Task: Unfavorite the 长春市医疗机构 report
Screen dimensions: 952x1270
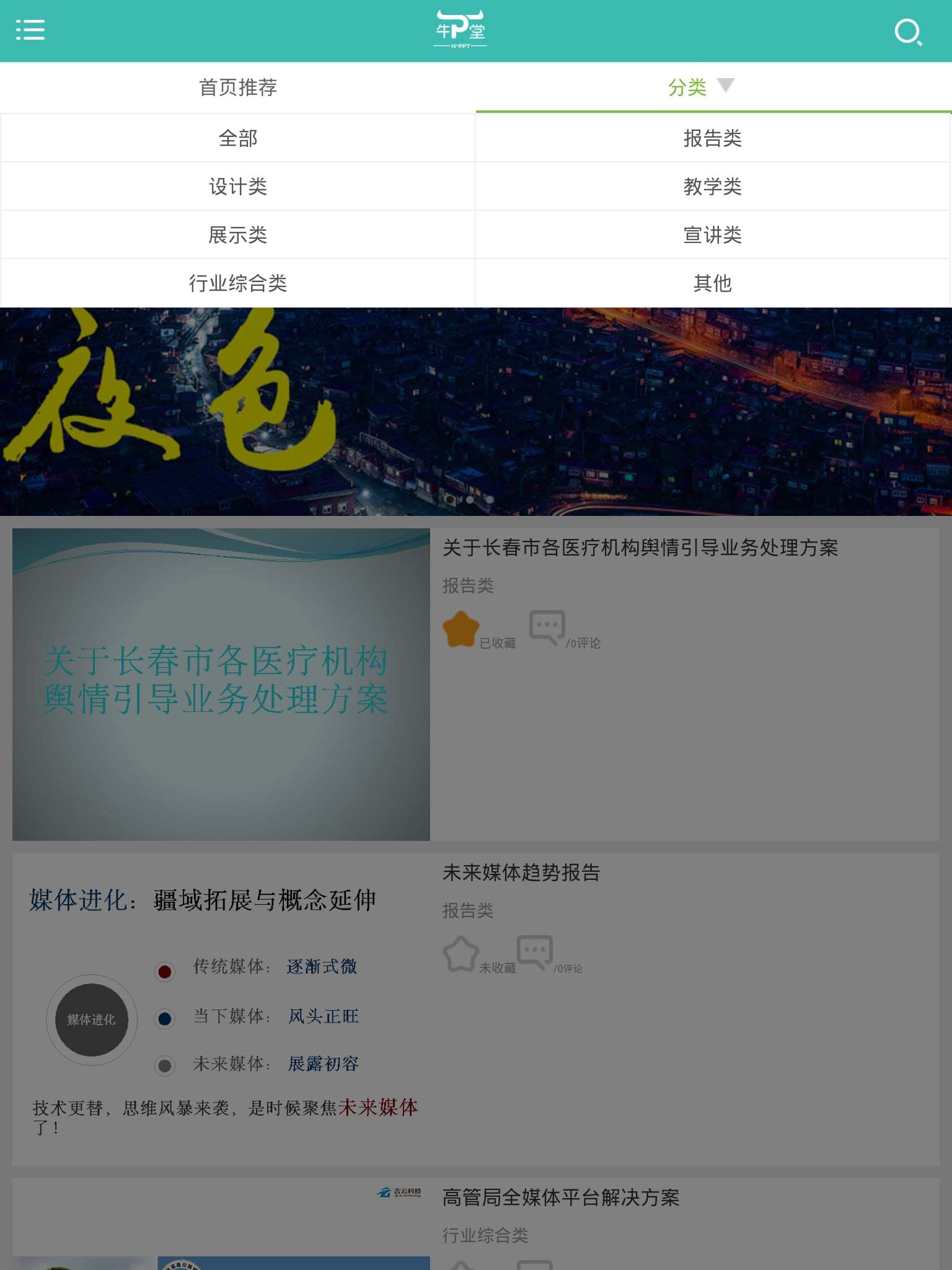Action: pyautogui.click(x=461, y=629)
